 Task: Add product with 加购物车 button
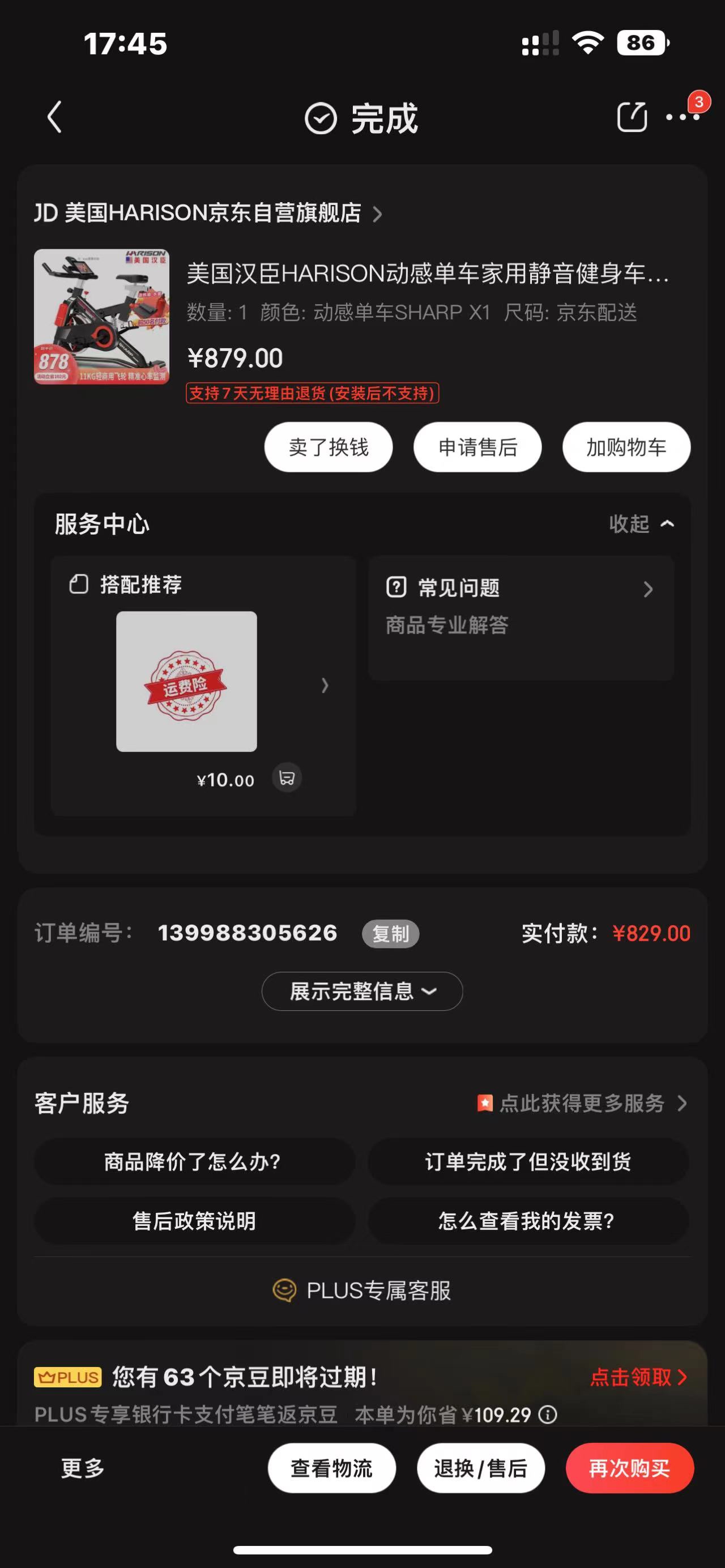tap(626, 447)
